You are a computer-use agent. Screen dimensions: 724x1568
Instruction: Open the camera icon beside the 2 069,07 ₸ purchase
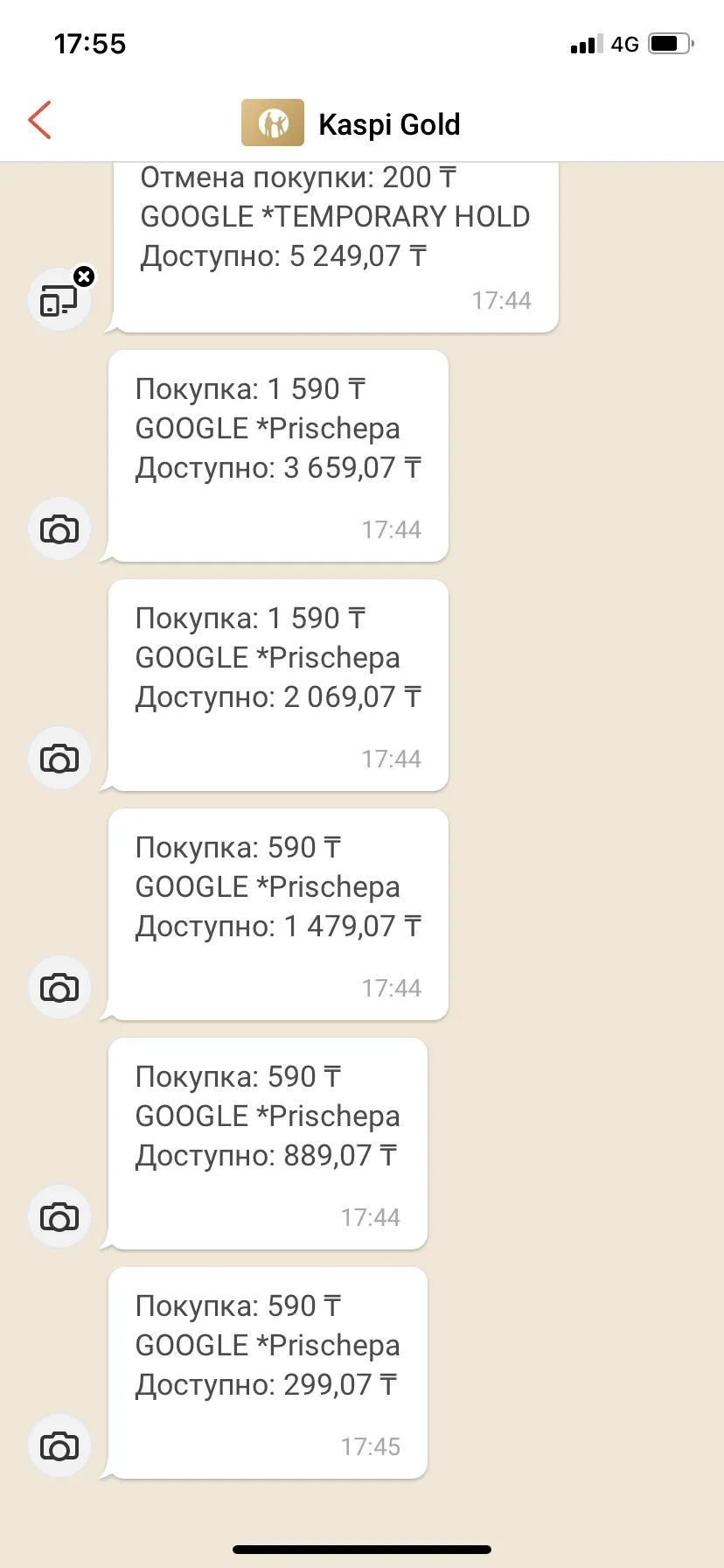tap(60, 758)
